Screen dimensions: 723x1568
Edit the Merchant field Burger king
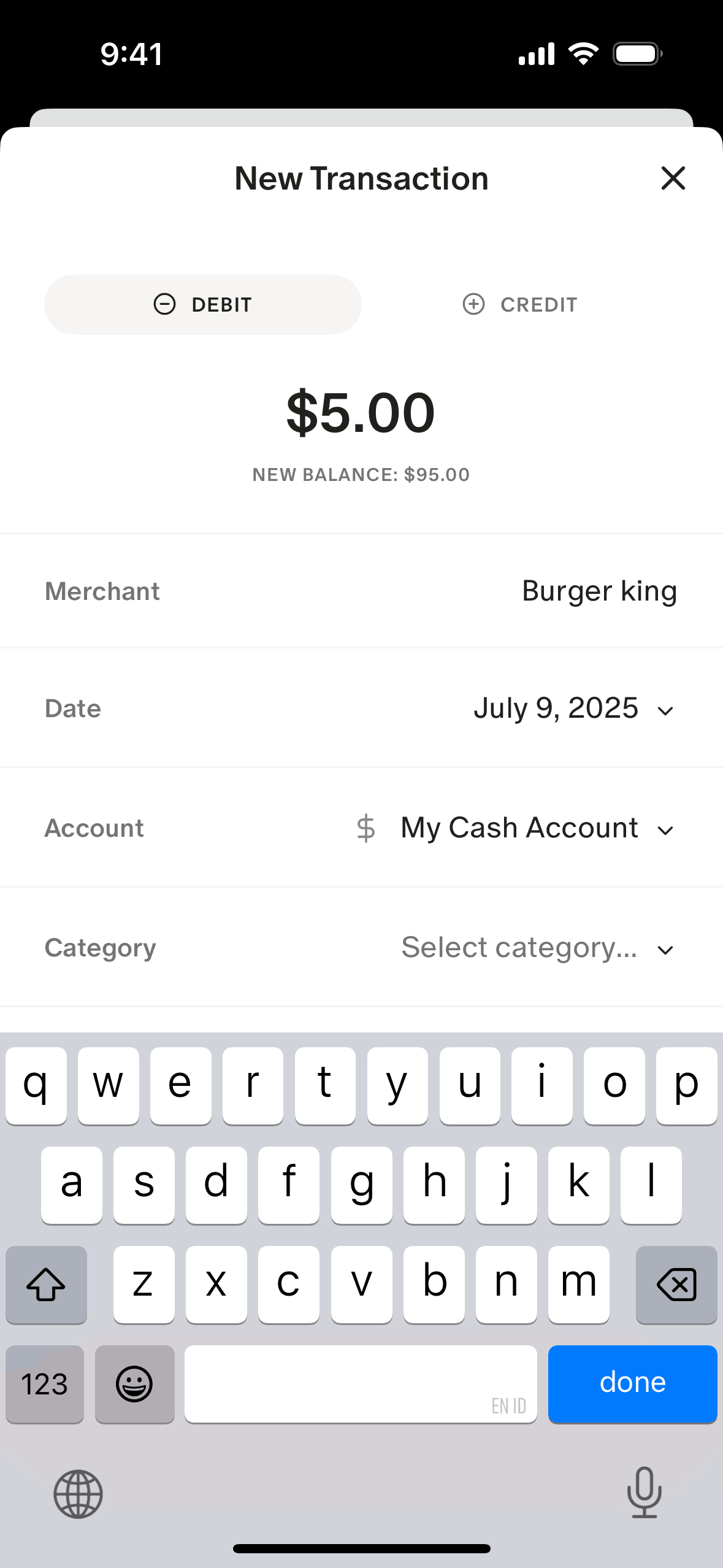[599, 591]
